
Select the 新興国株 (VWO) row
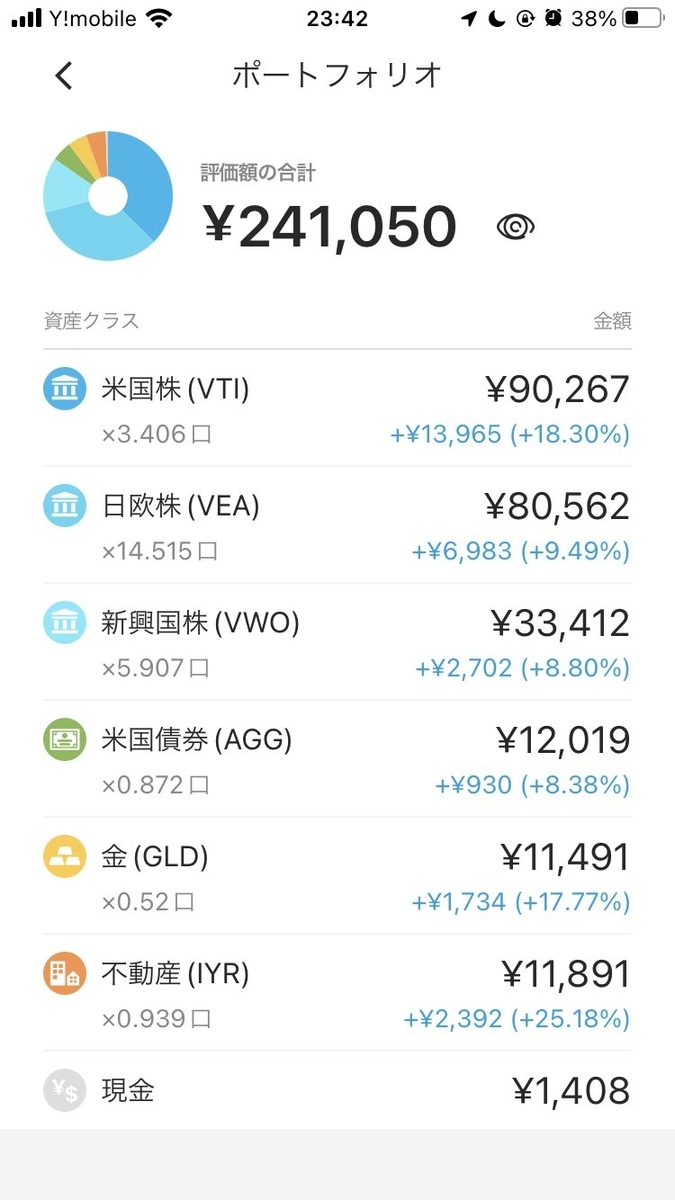point(337,642)
